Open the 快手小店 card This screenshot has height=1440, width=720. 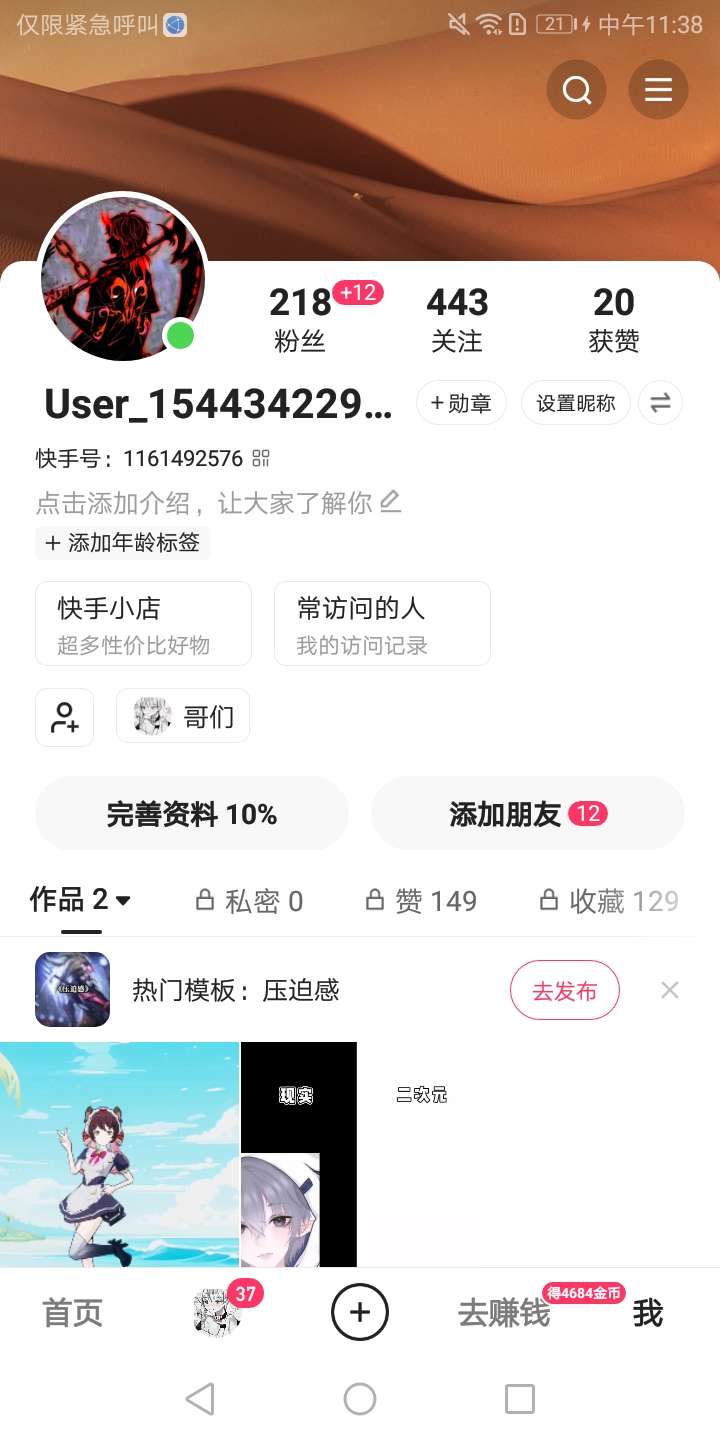pyautogui.click(x=143, y=623)
